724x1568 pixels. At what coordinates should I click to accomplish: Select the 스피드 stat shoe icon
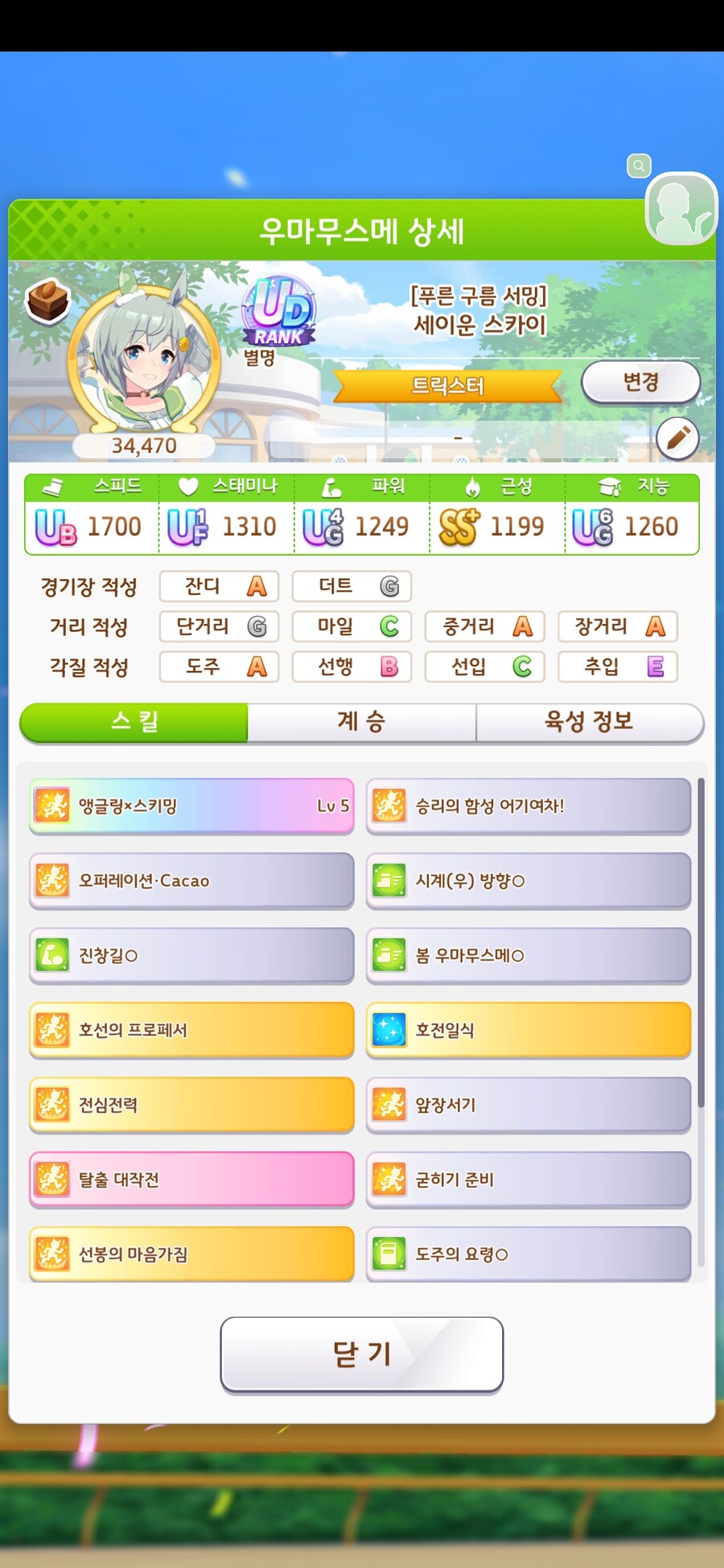(x=53, y=486)
